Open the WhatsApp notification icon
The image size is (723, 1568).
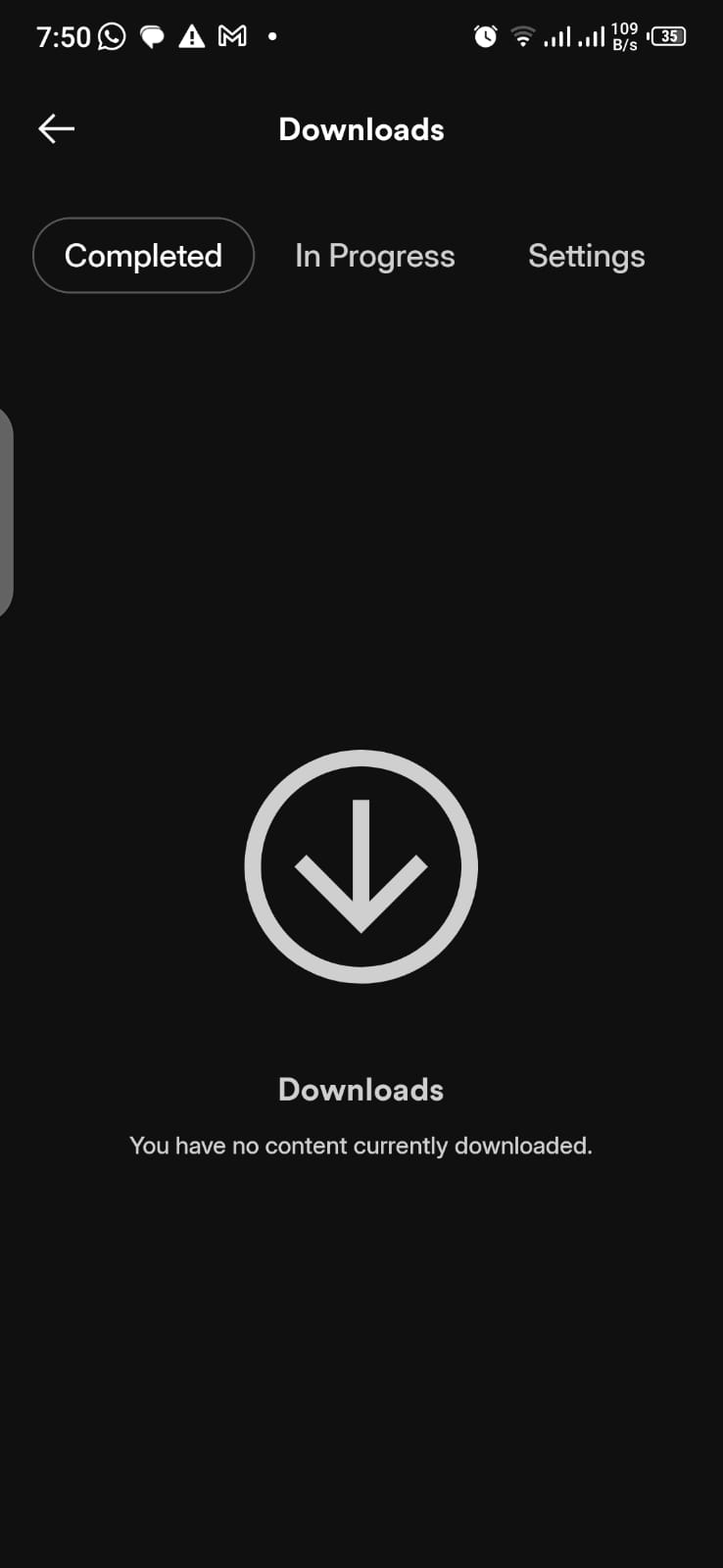(110, 36)
